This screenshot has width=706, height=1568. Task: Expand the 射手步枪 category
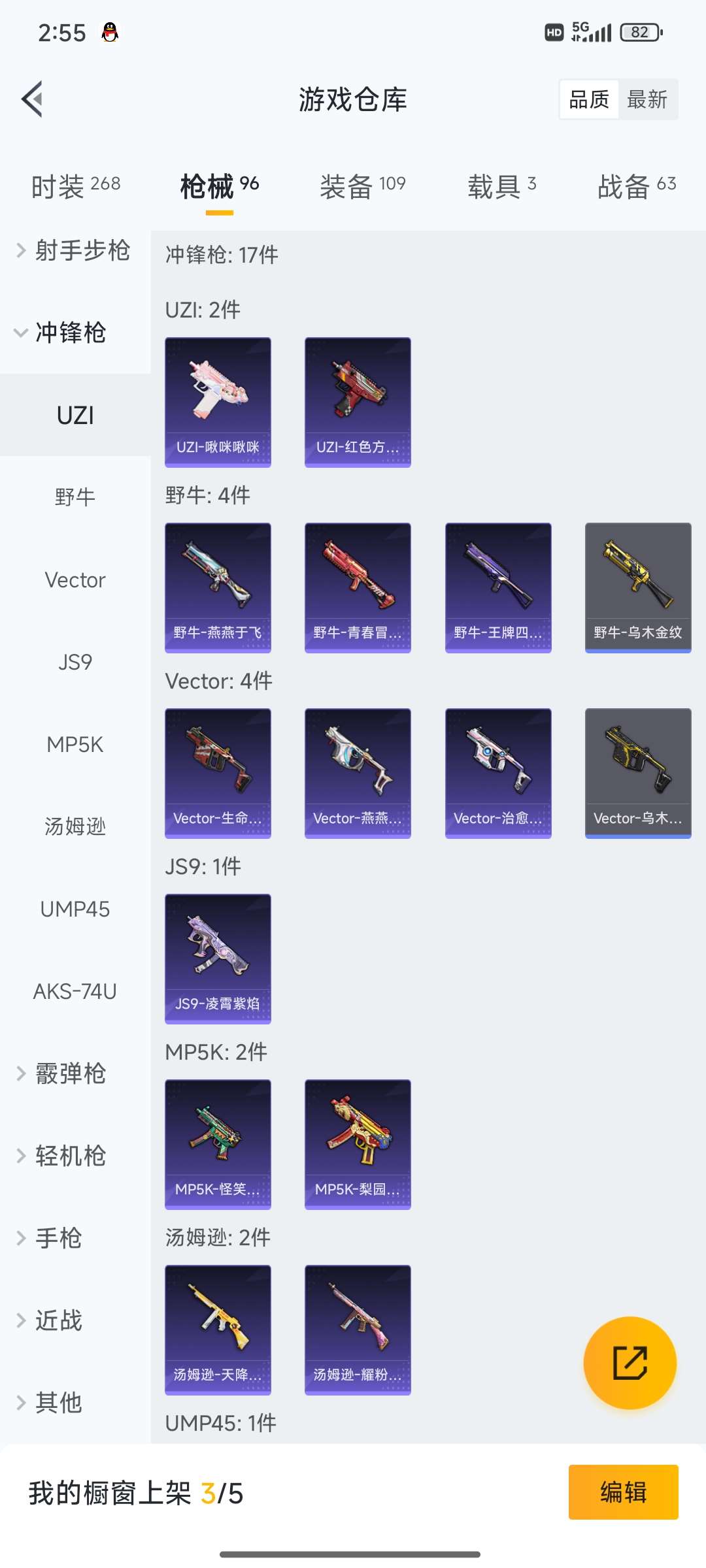73,250
